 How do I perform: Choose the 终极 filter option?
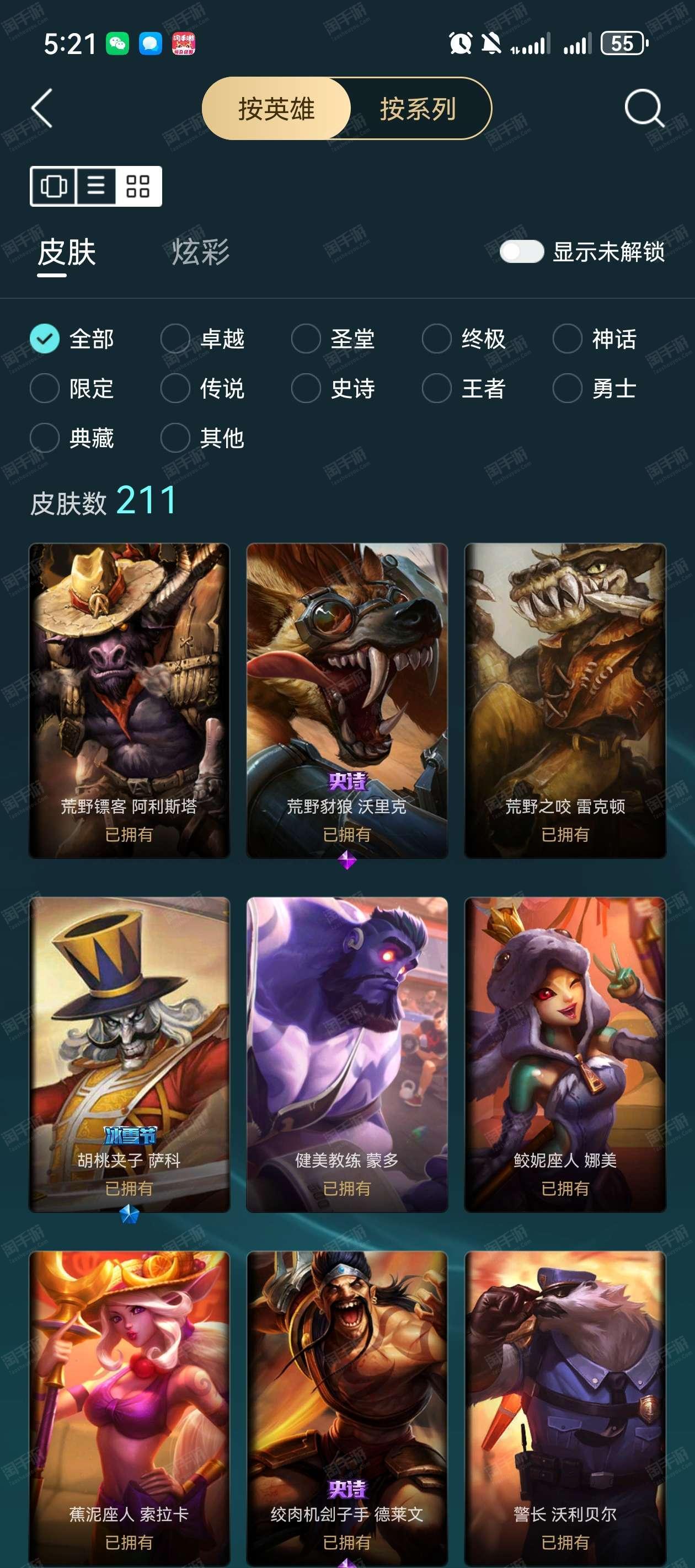(464, 339)
